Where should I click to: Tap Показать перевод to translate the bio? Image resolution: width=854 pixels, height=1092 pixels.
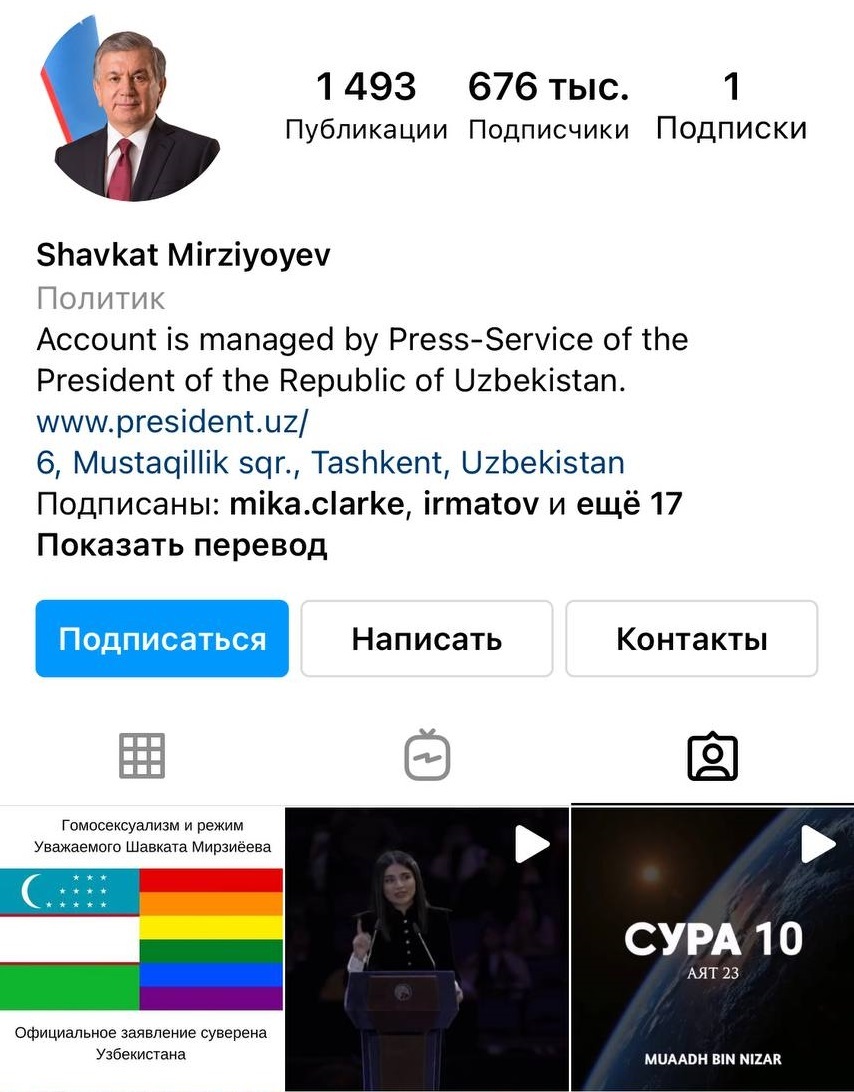[x=182, y=546]
